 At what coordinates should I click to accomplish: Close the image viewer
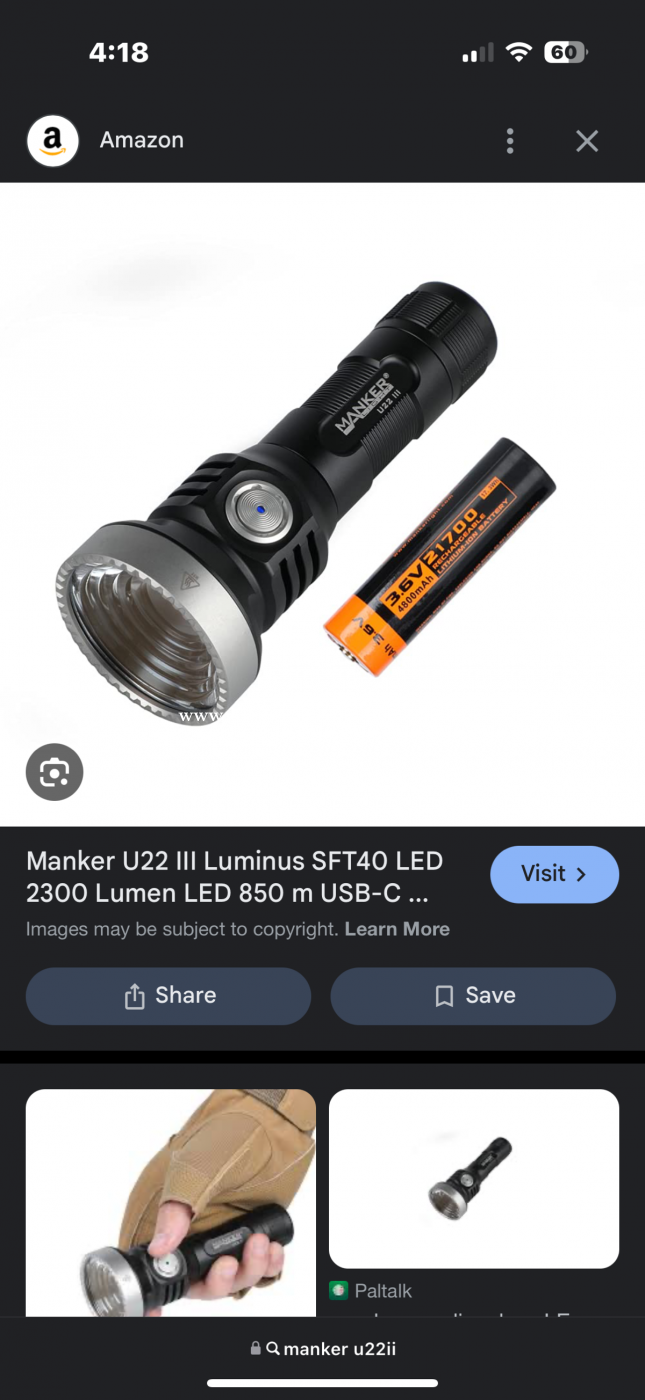(x=587, y=141)
